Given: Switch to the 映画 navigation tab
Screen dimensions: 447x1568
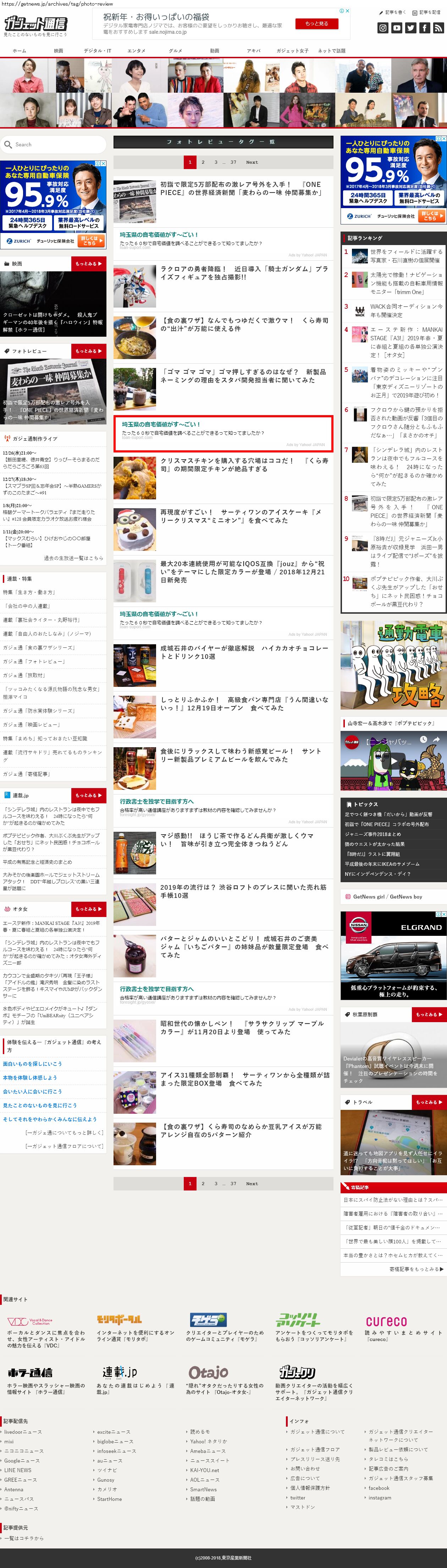Looking at the screenshot, I should pyautogui.click(x=59, y=50).
